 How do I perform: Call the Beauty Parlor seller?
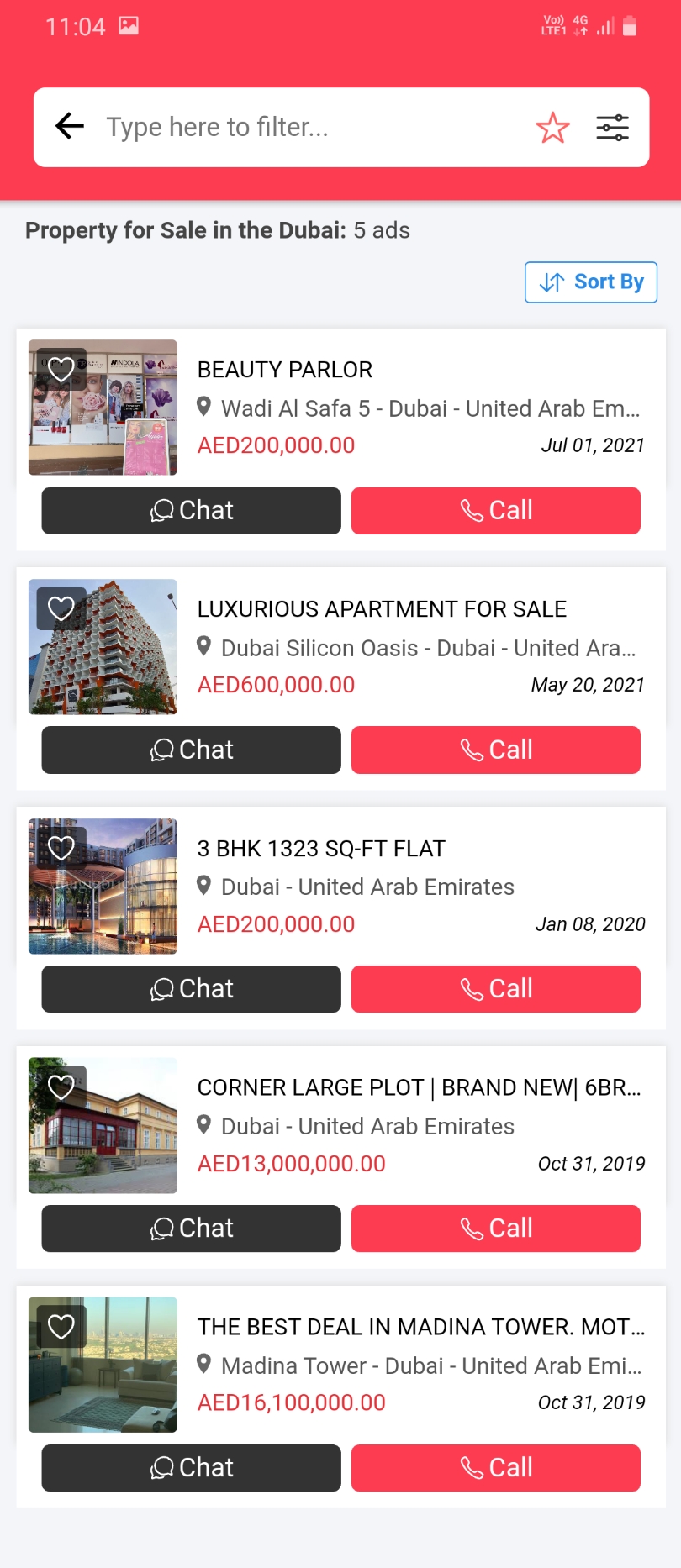(496, 511)
